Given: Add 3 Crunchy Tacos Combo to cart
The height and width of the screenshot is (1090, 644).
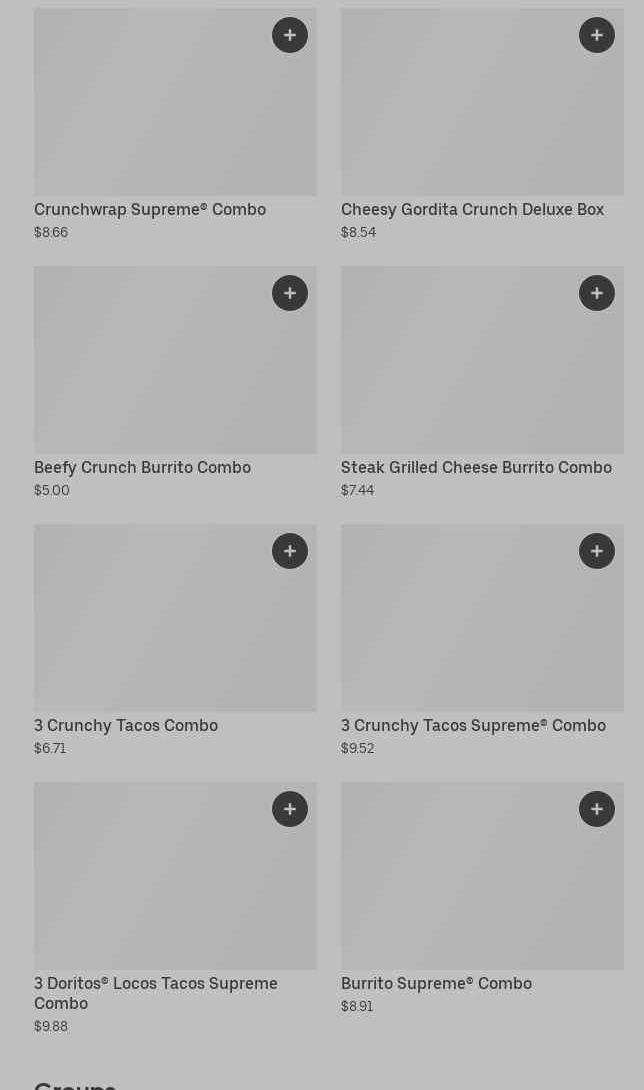Looking at the screenshot, I should point(290,551).
